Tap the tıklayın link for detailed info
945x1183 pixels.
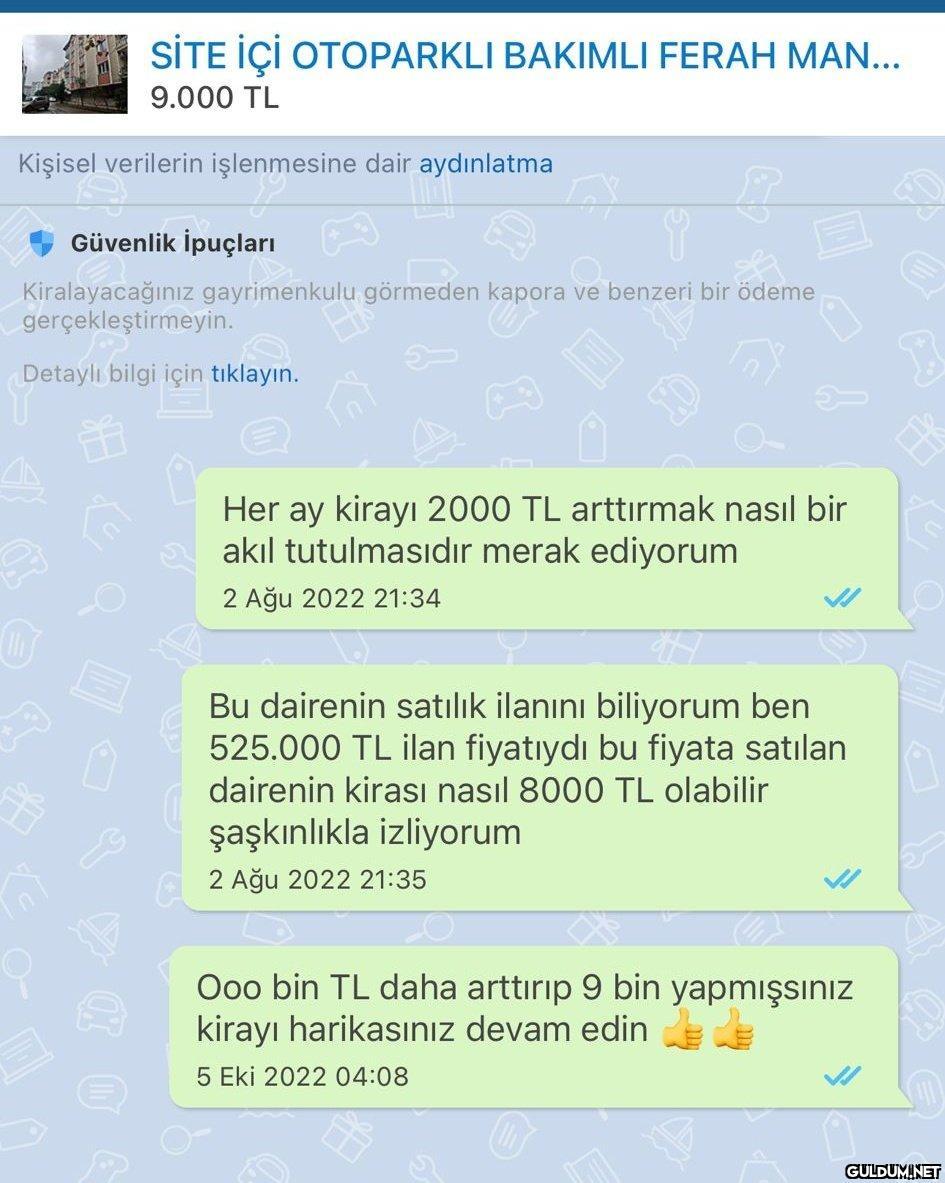[x=254, y=374]
